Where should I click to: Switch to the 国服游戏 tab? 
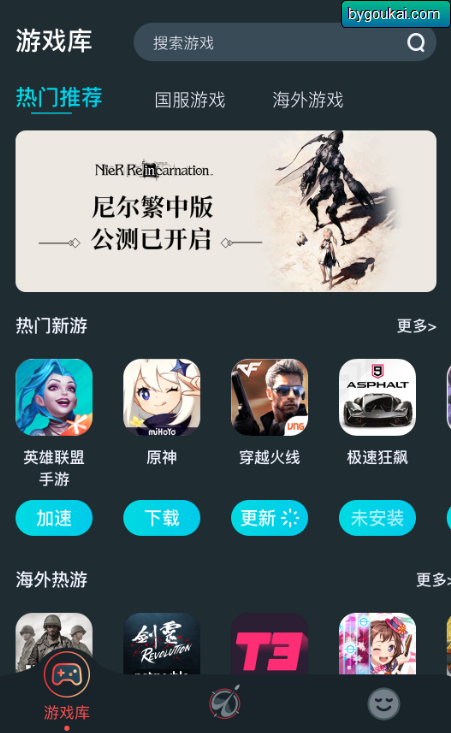(190, 100)
